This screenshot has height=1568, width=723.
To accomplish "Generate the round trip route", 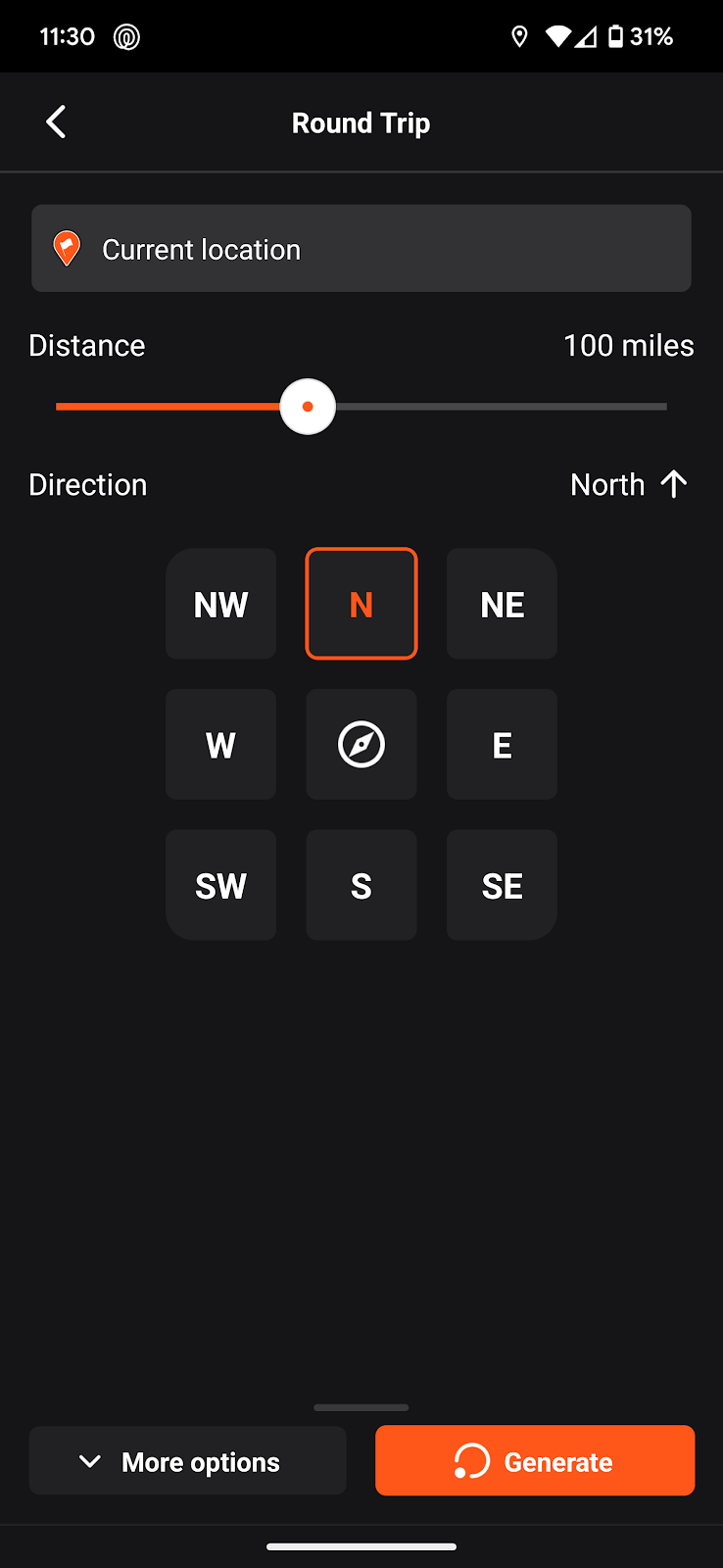I will (x=535, y=1460).
